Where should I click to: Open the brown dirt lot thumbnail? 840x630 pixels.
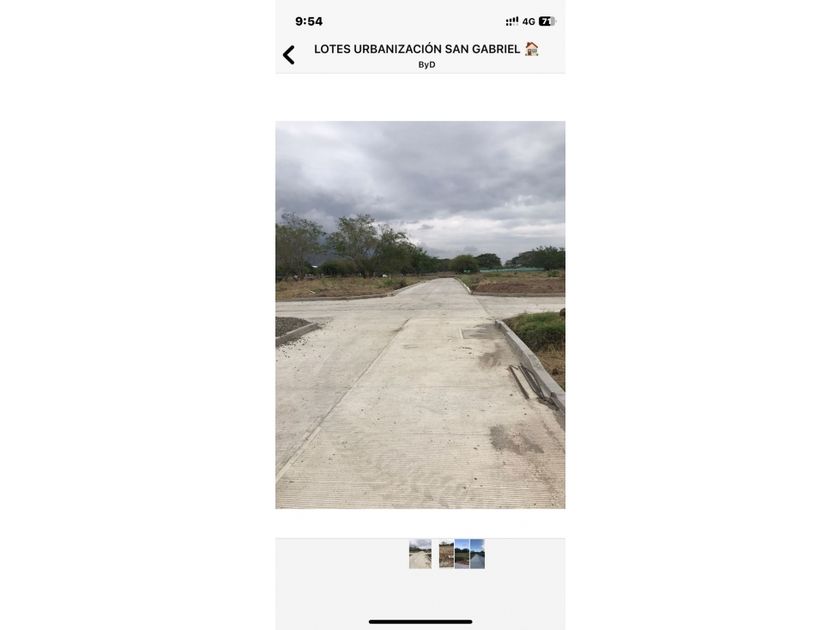[446, 554]
